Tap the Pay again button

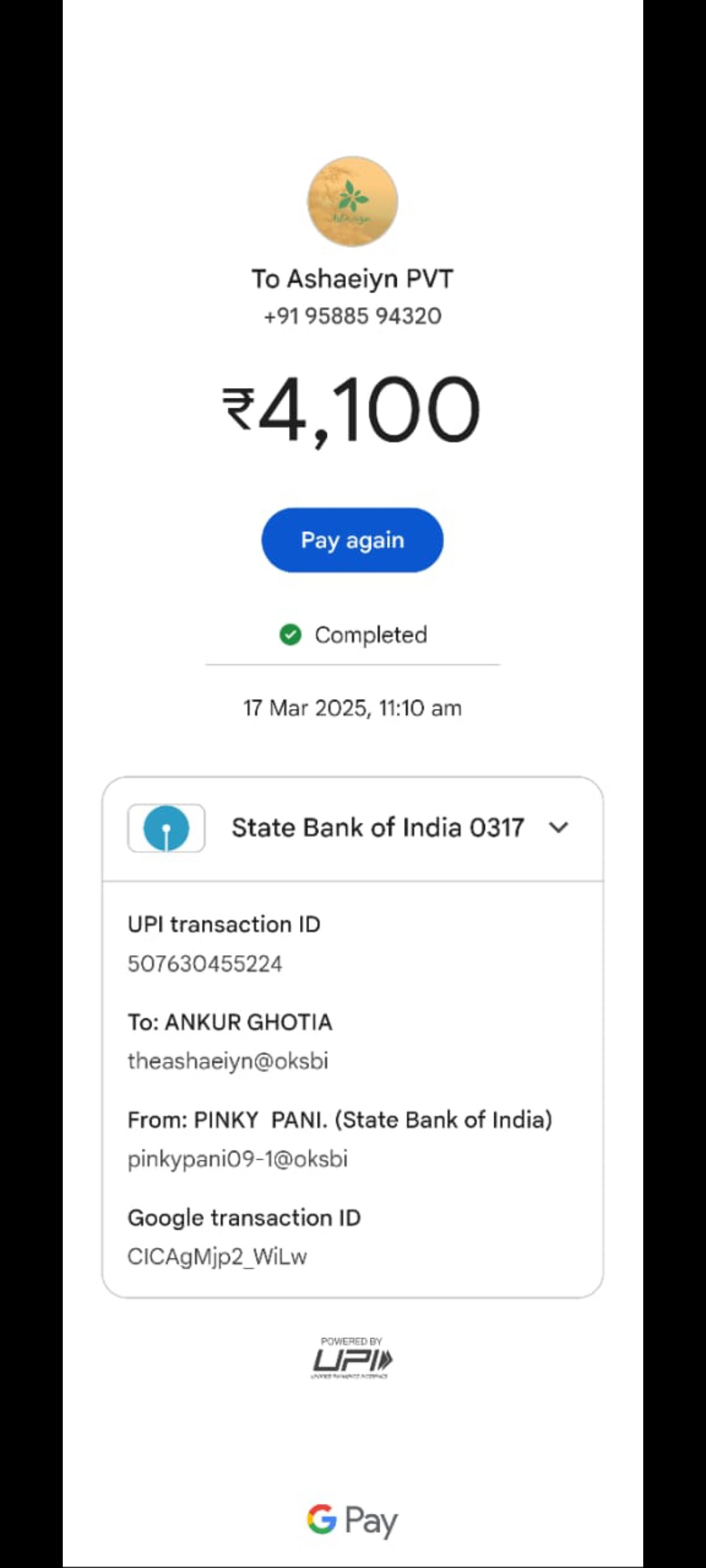(352, 540)
